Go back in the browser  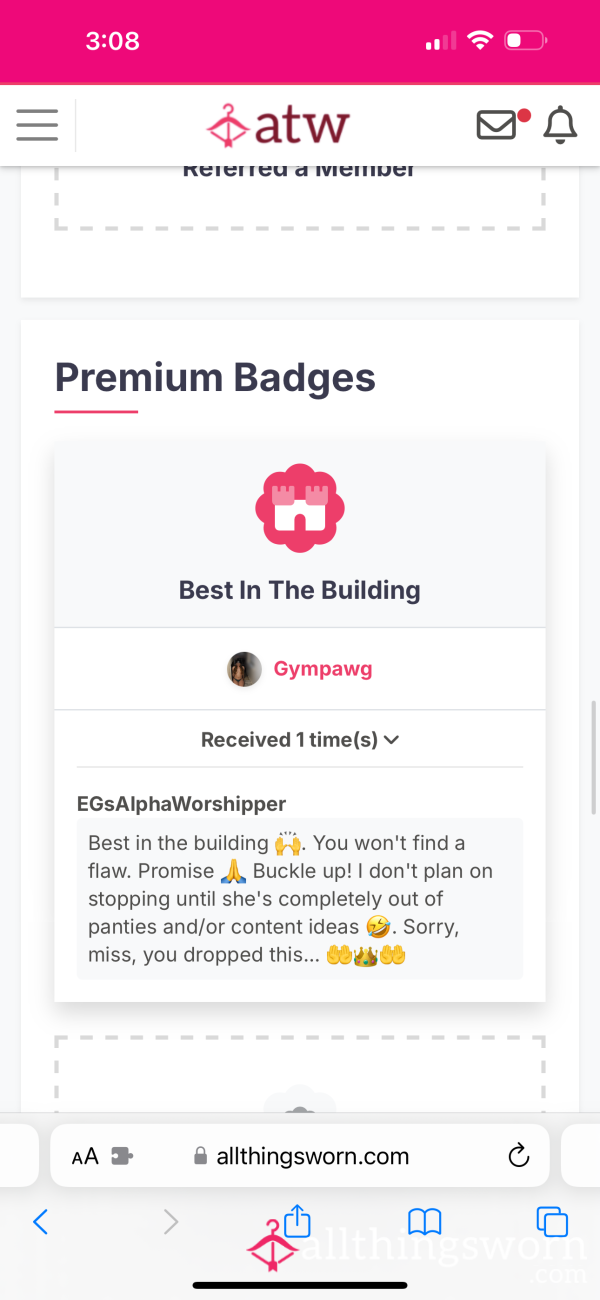[41, 1221]
